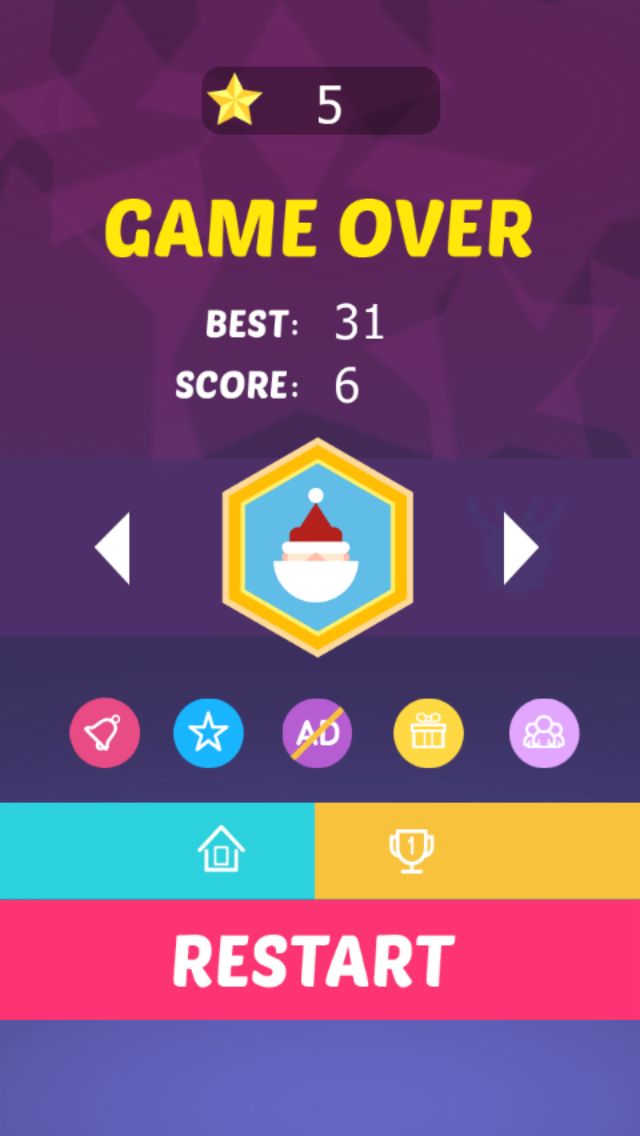
Task: Open the purple group icon
Action: click(x=544, y=733)
